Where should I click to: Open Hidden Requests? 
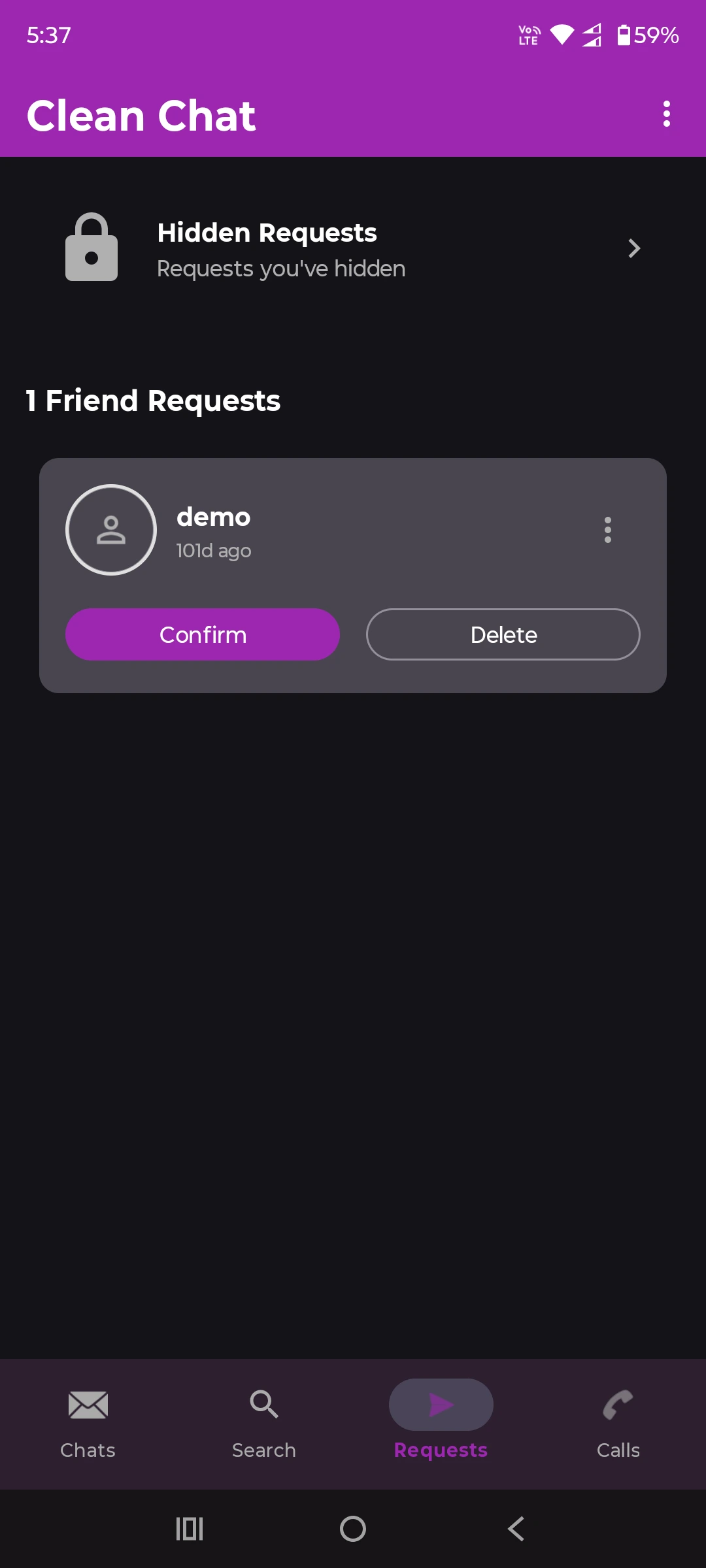pyautogui.click(x=353, y=249)
